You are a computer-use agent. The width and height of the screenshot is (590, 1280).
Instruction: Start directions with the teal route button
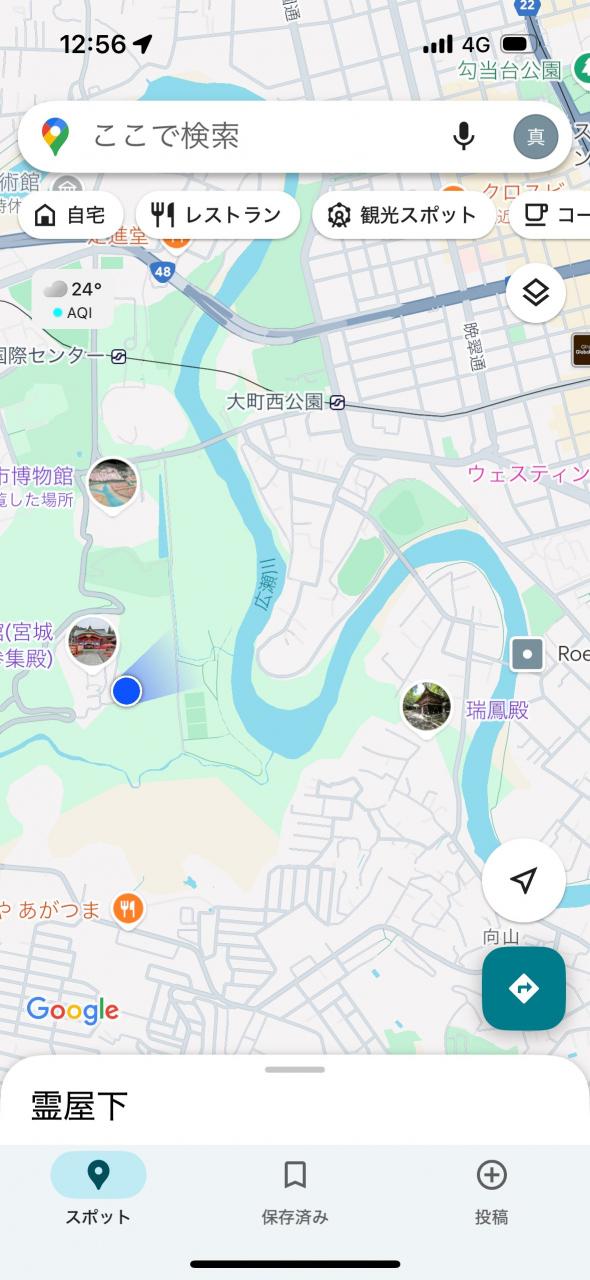[x=524, y=988]
